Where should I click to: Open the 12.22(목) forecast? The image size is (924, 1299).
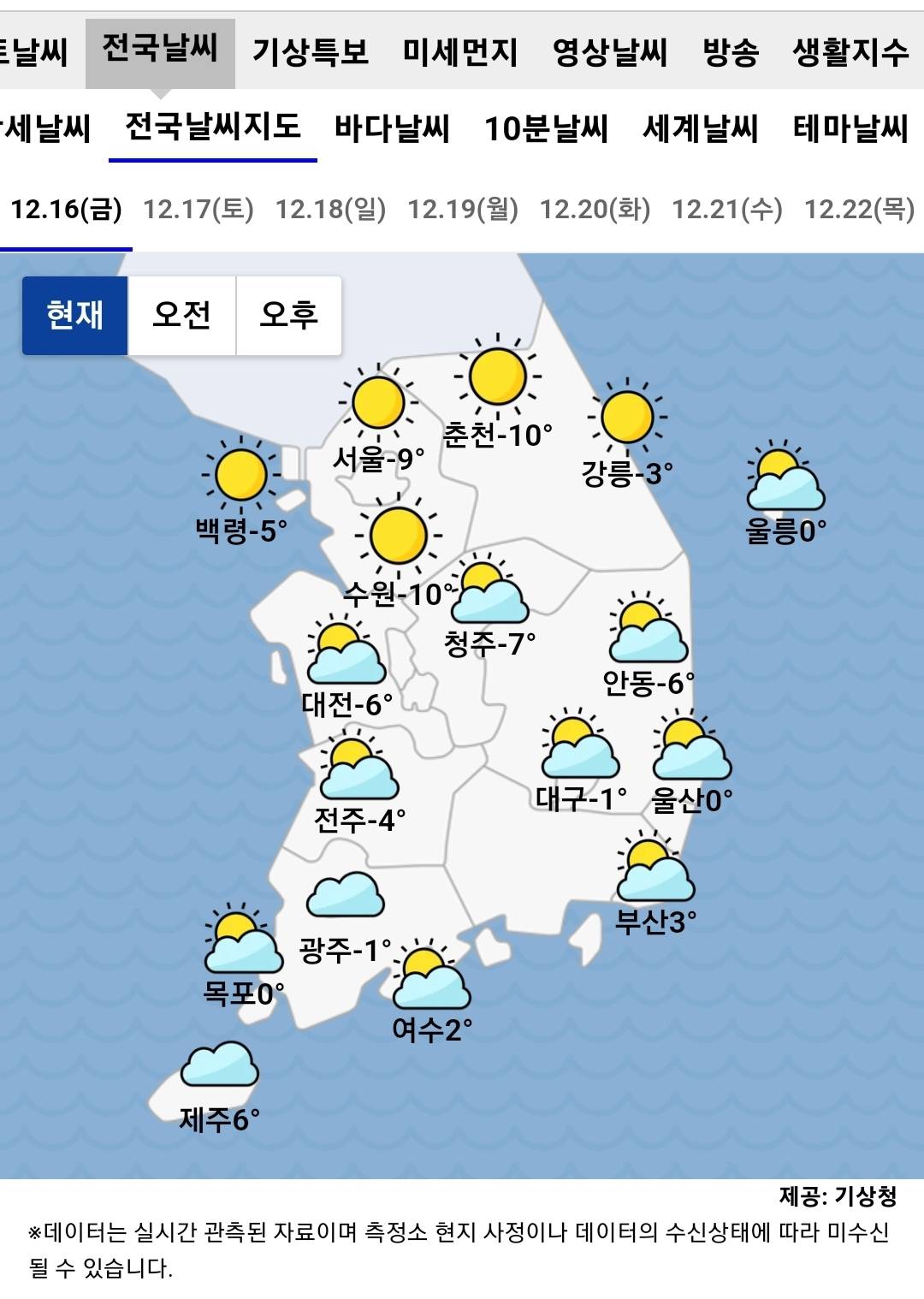coord(859,209)
